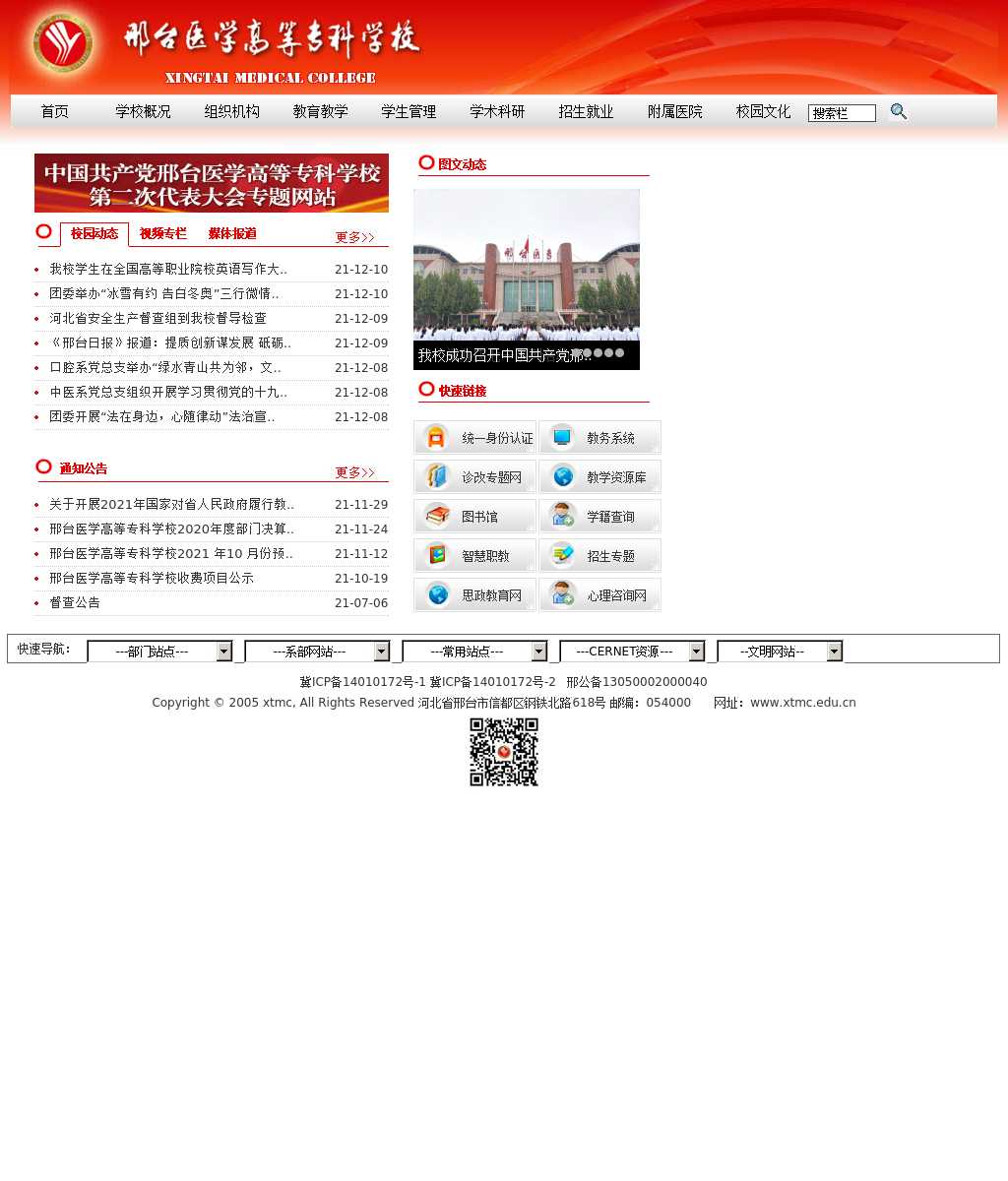Open the party congress special website banner
1008x1181 pixels.
(212, 183)
